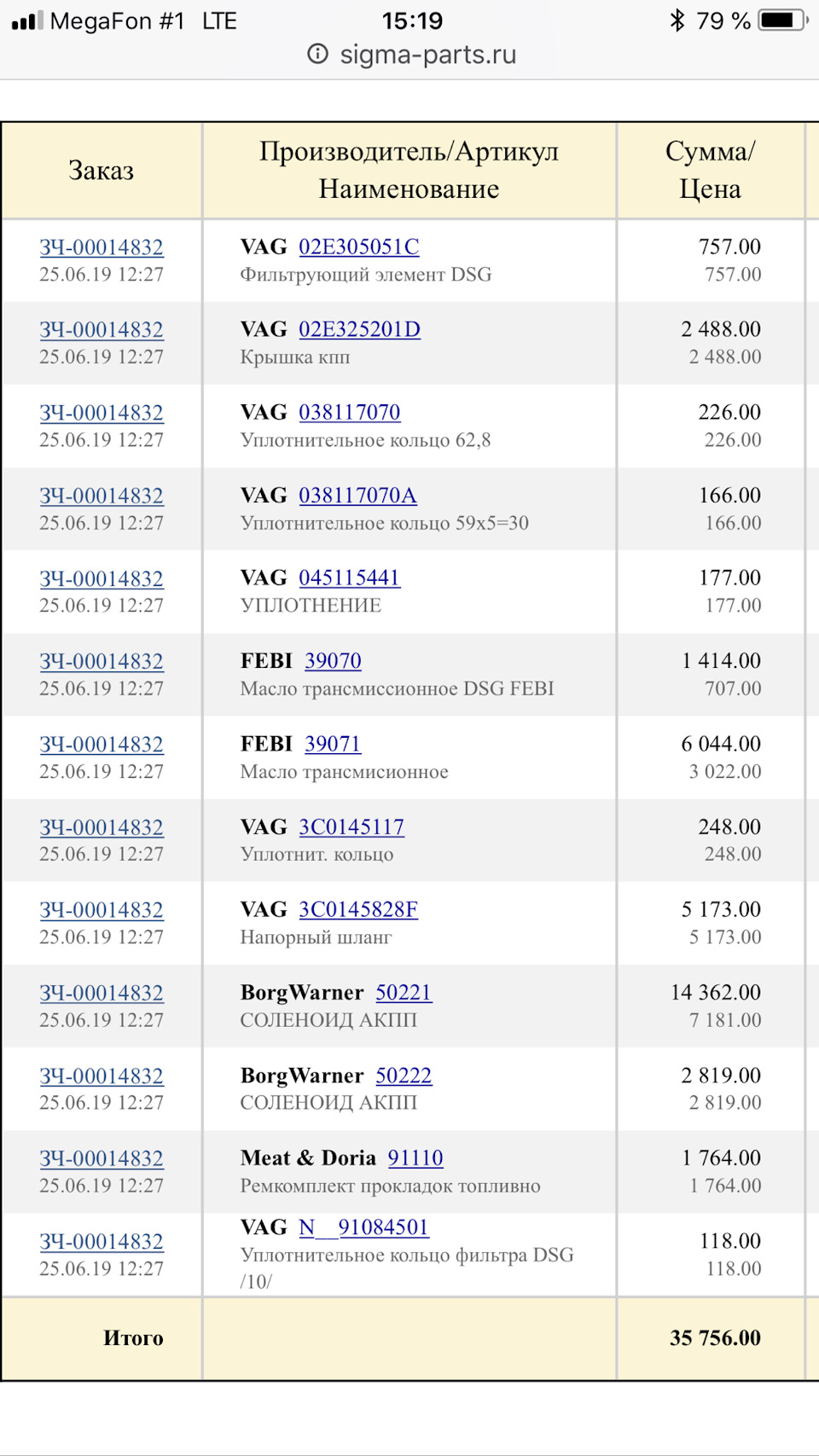Open order link in the Meat & Doria row
The width and height of the screenshot is (819, 1456).
point(102,1158)
